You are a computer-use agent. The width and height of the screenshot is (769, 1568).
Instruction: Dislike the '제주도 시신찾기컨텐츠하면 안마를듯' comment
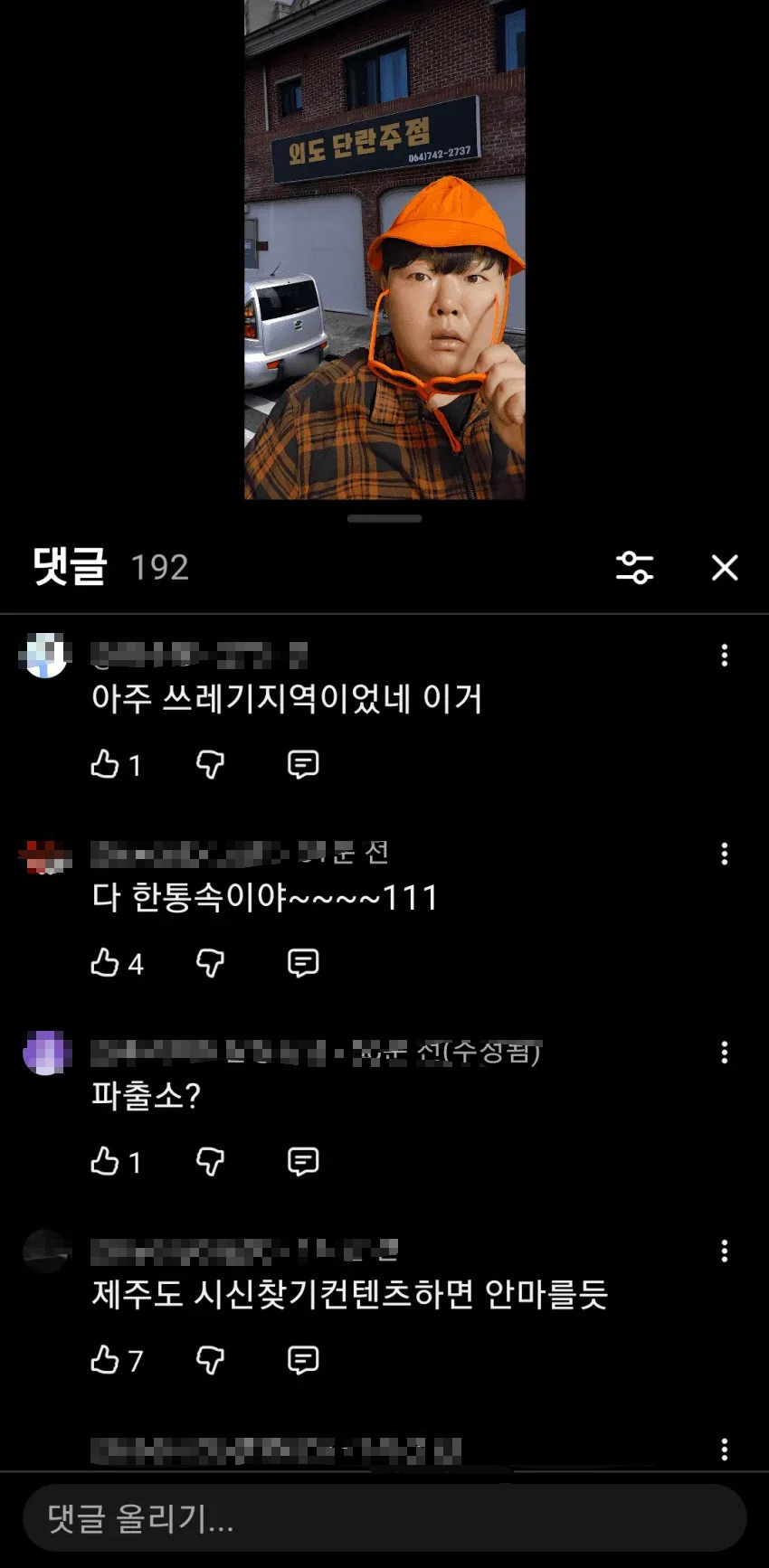point(210,1361)
